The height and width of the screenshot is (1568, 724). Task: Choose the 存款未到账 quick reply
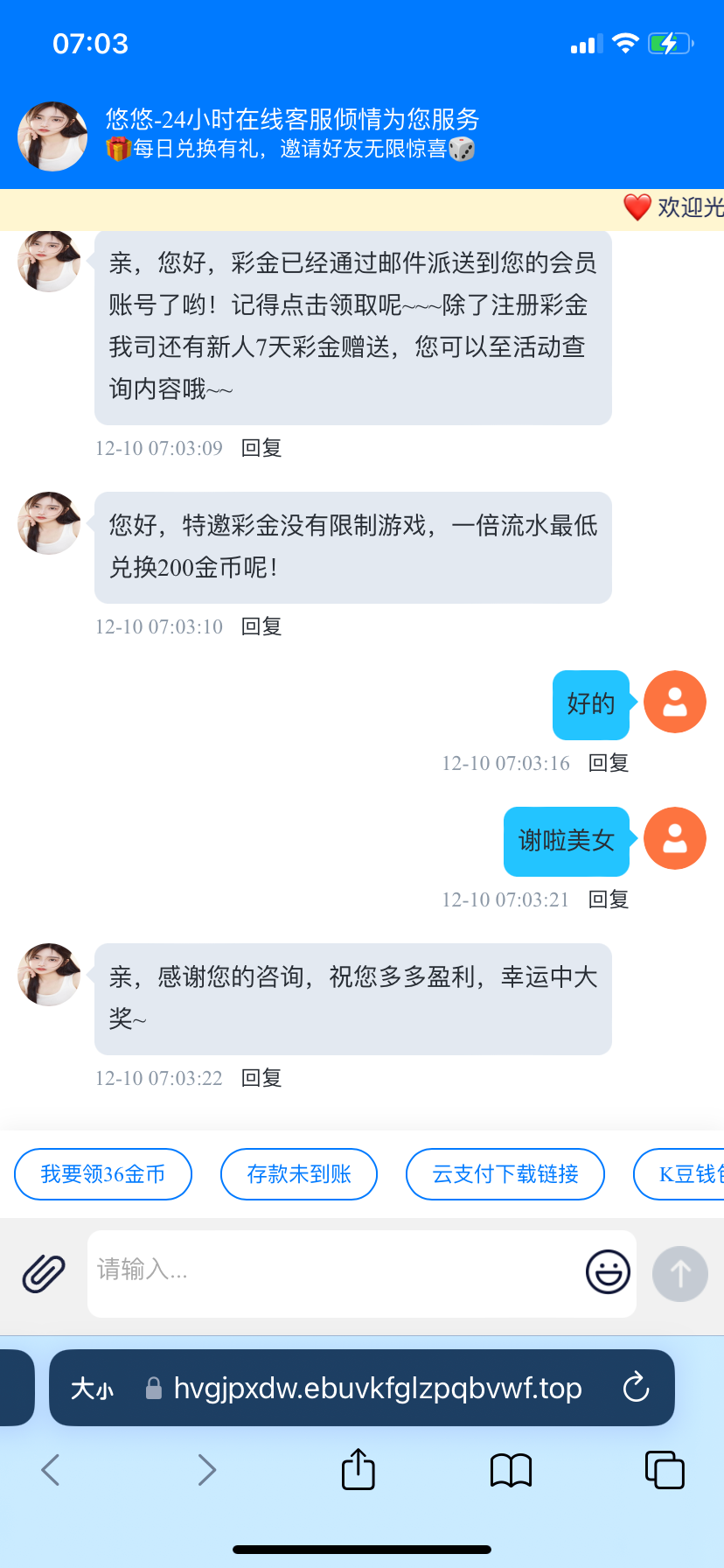pos(299,1174)
